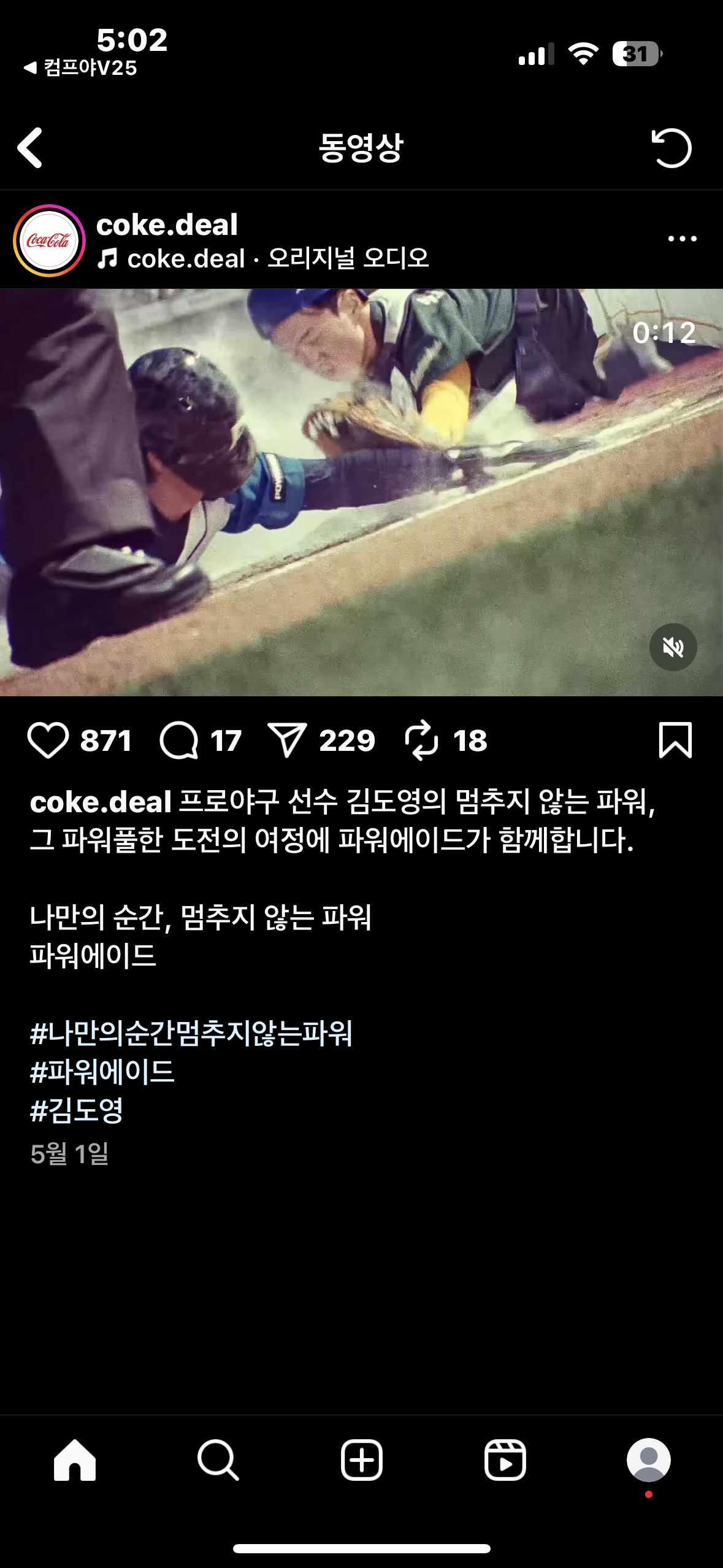Tap the refresh icon in the header

[671, 148]
